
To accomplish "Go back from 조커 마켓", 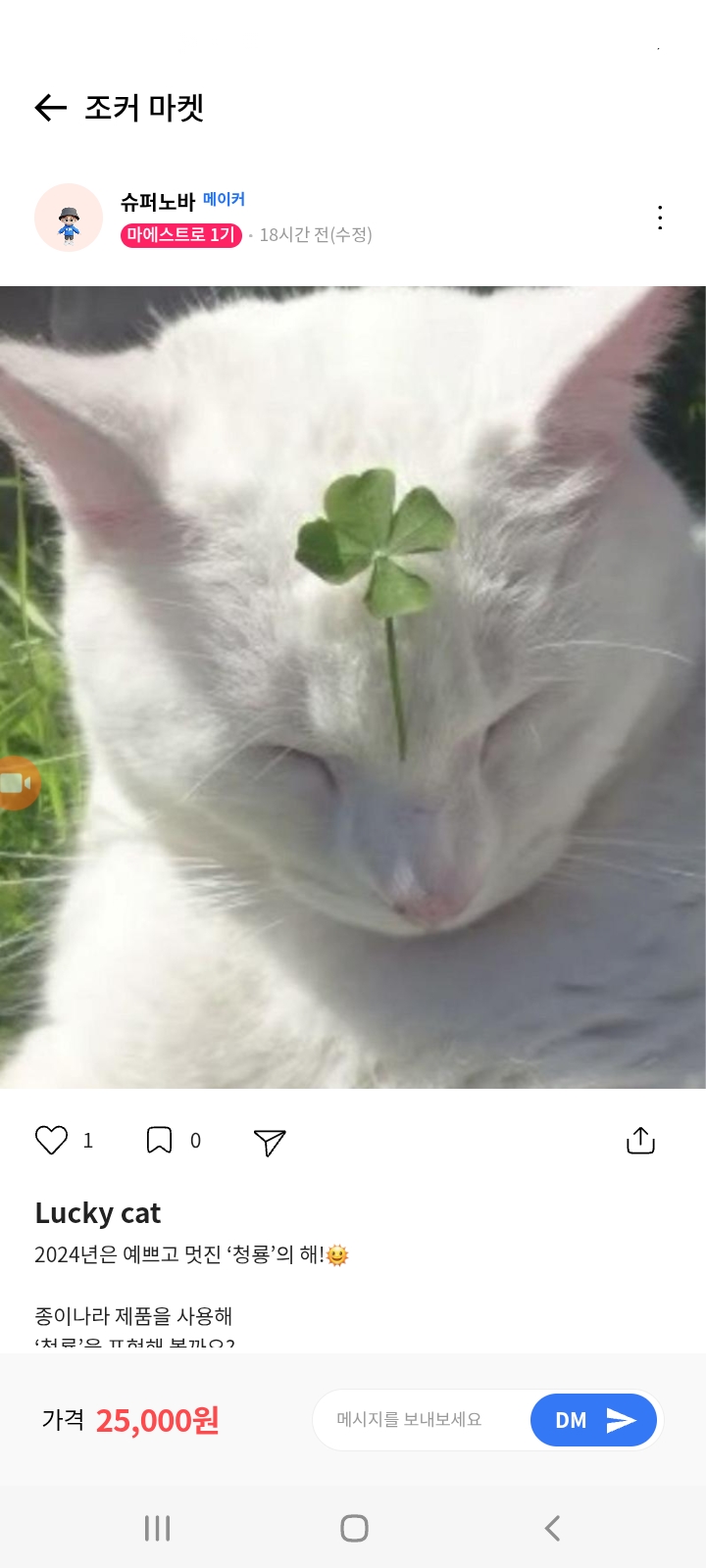I will click(51, 108).
